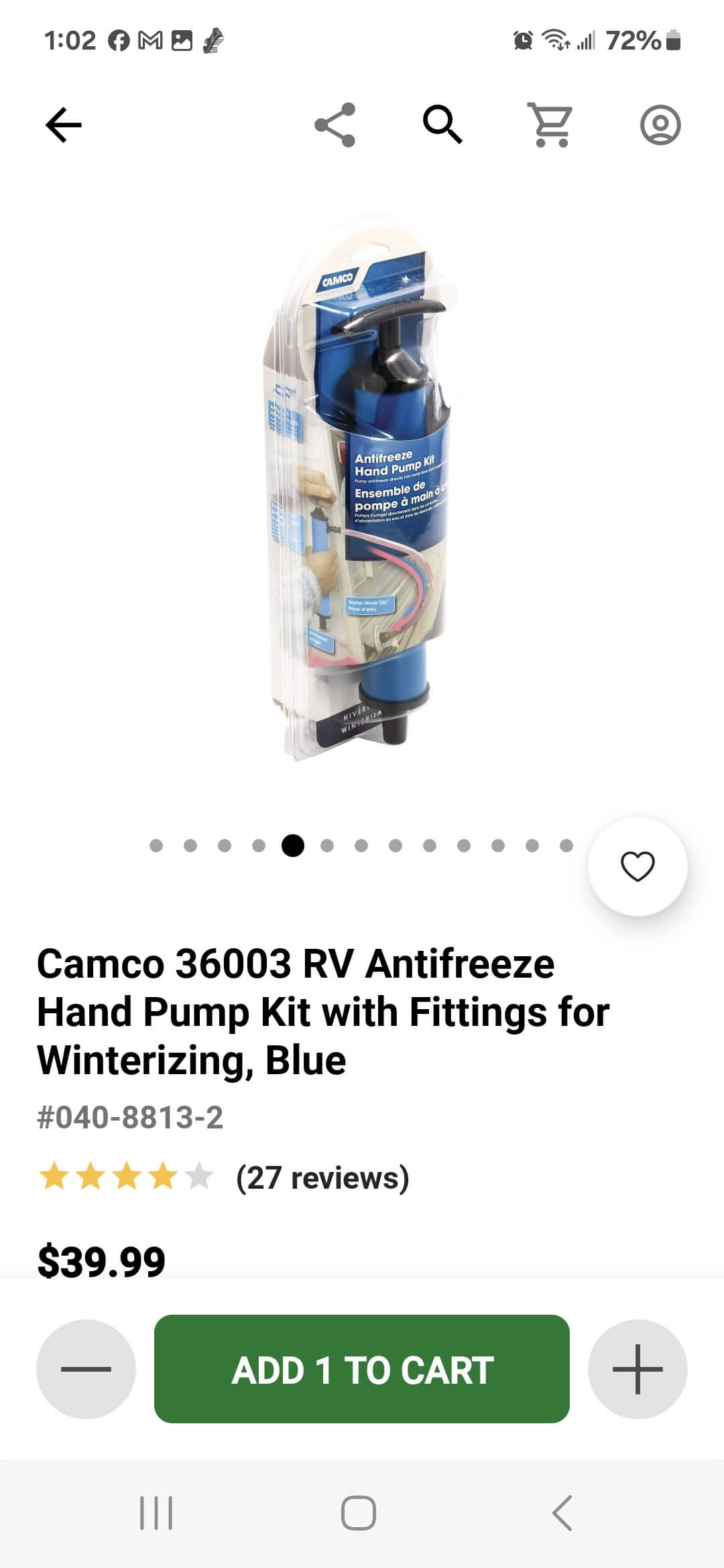Decrease quantity with the minus button
The image size is (724, 1568).
pyautogui.click(x=86, y=1369)
